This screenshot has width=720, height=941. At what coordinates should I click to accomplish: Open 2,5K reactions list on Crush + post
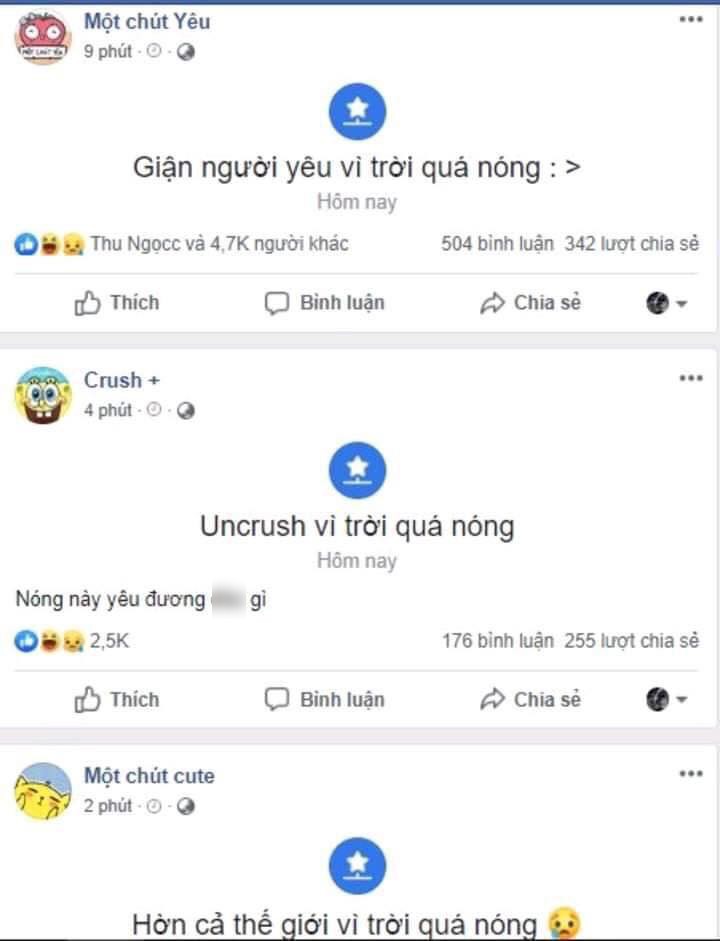tap(109, 641)
